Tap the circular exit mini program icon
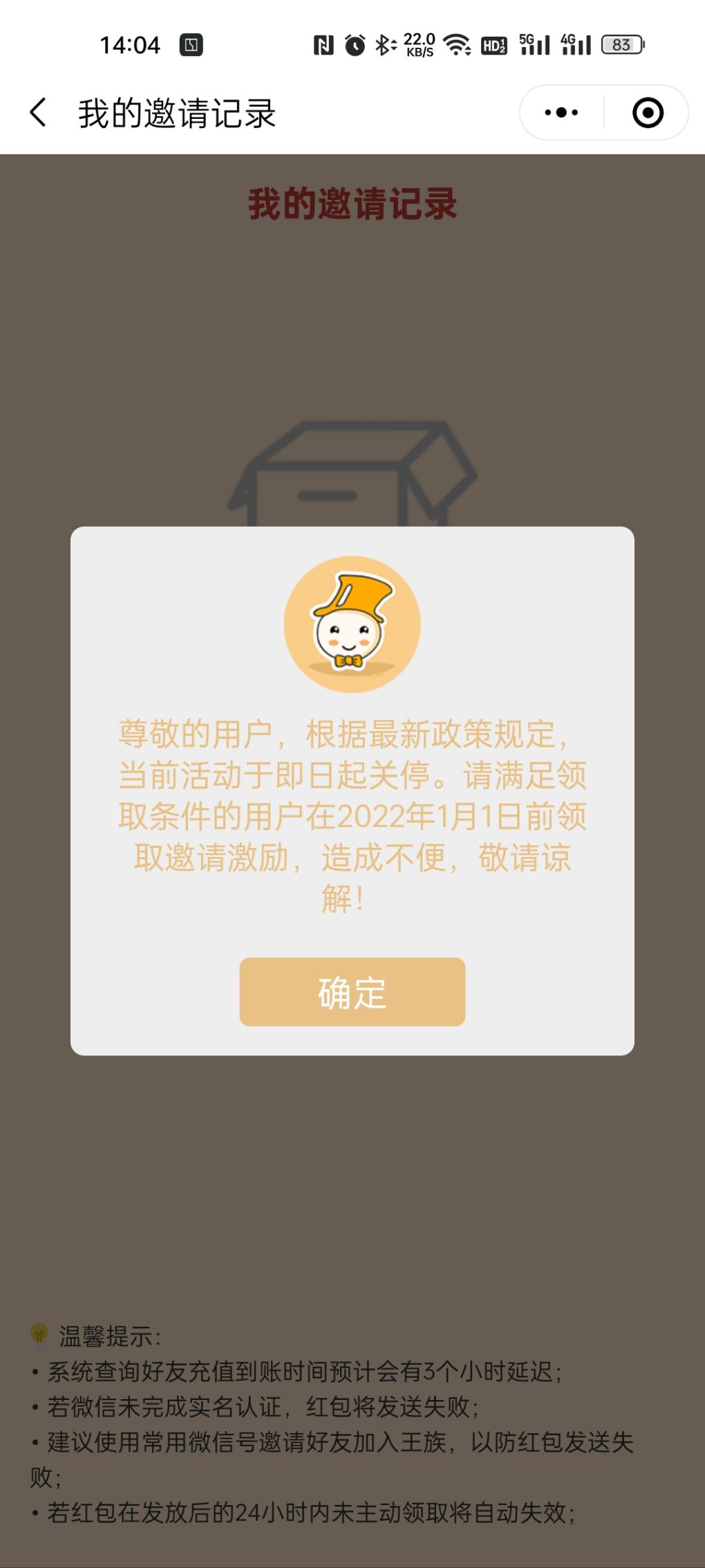 click(647, 111)
